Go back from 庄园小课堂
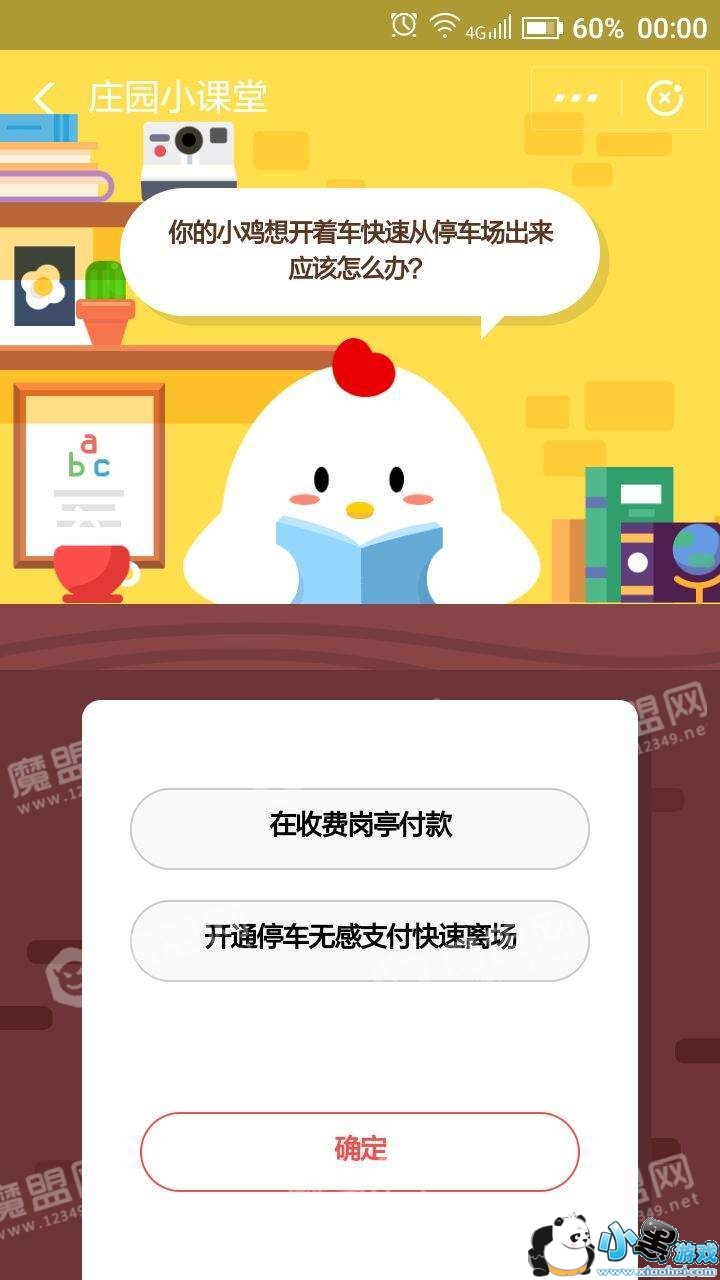Viewport: 720px width, 1280px height. 43,98
